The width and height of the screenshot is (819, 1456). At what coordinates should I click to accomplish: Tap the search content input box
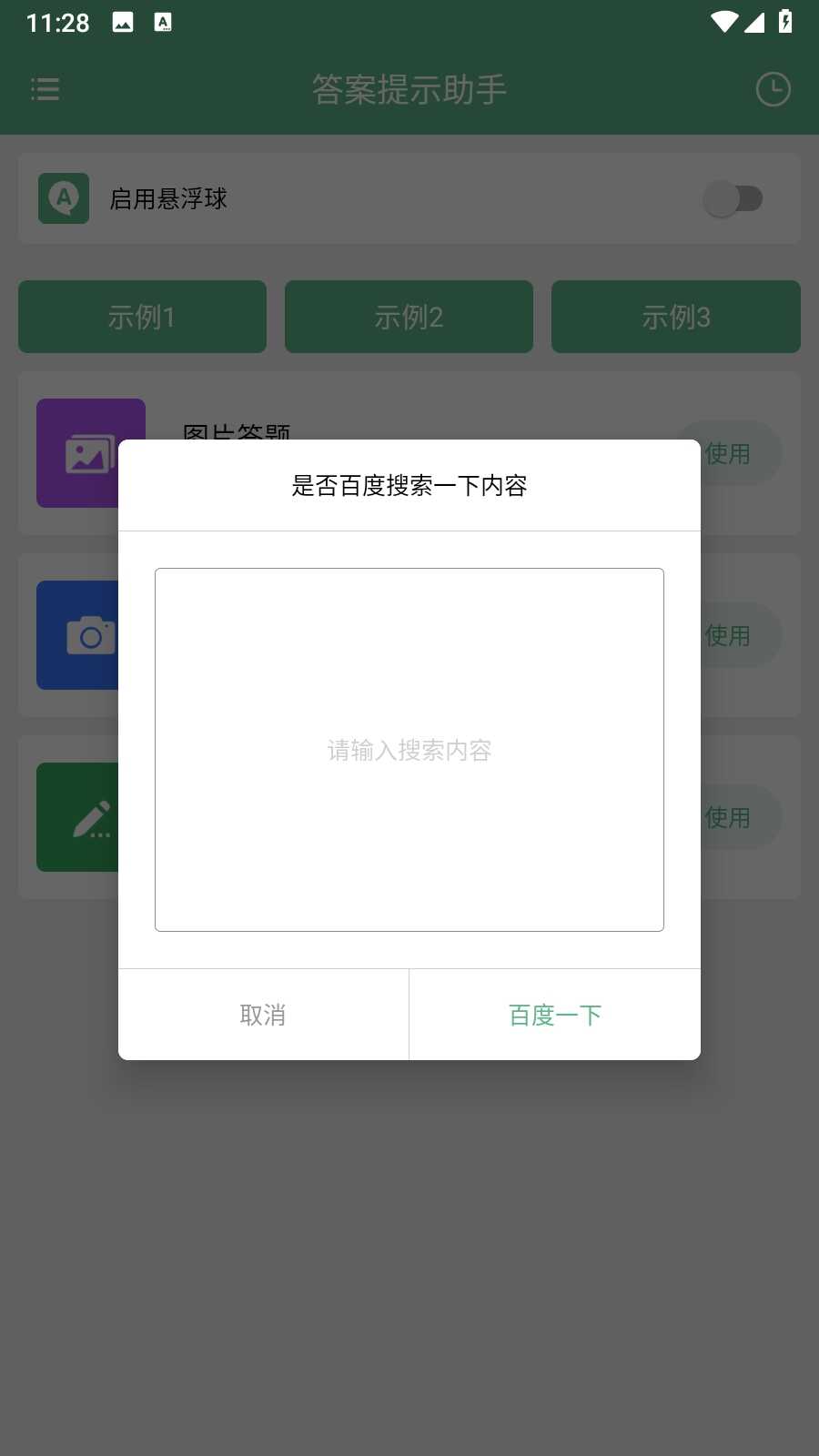pos(409,750)
